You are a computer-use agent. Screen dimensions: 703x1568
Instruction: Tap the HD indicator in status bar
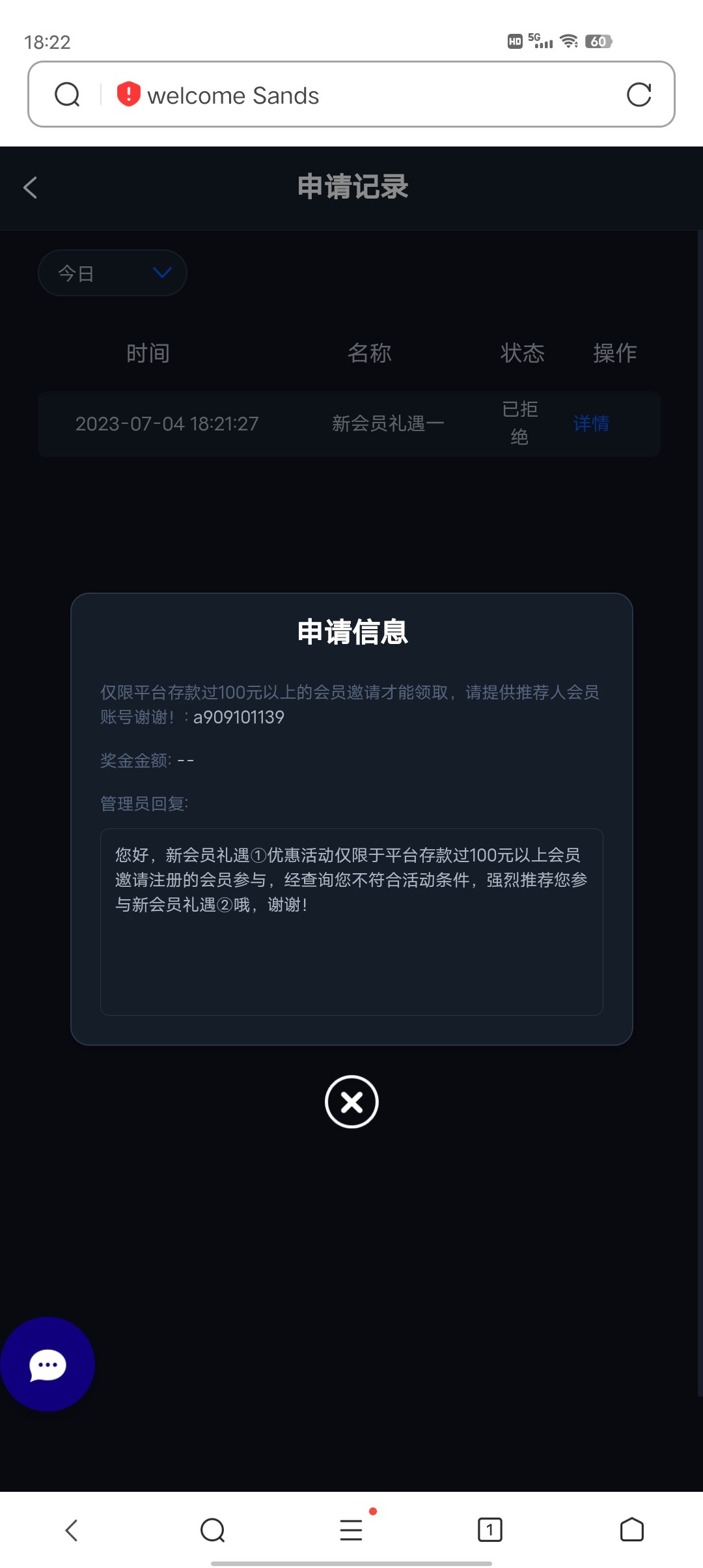[514, 41]
